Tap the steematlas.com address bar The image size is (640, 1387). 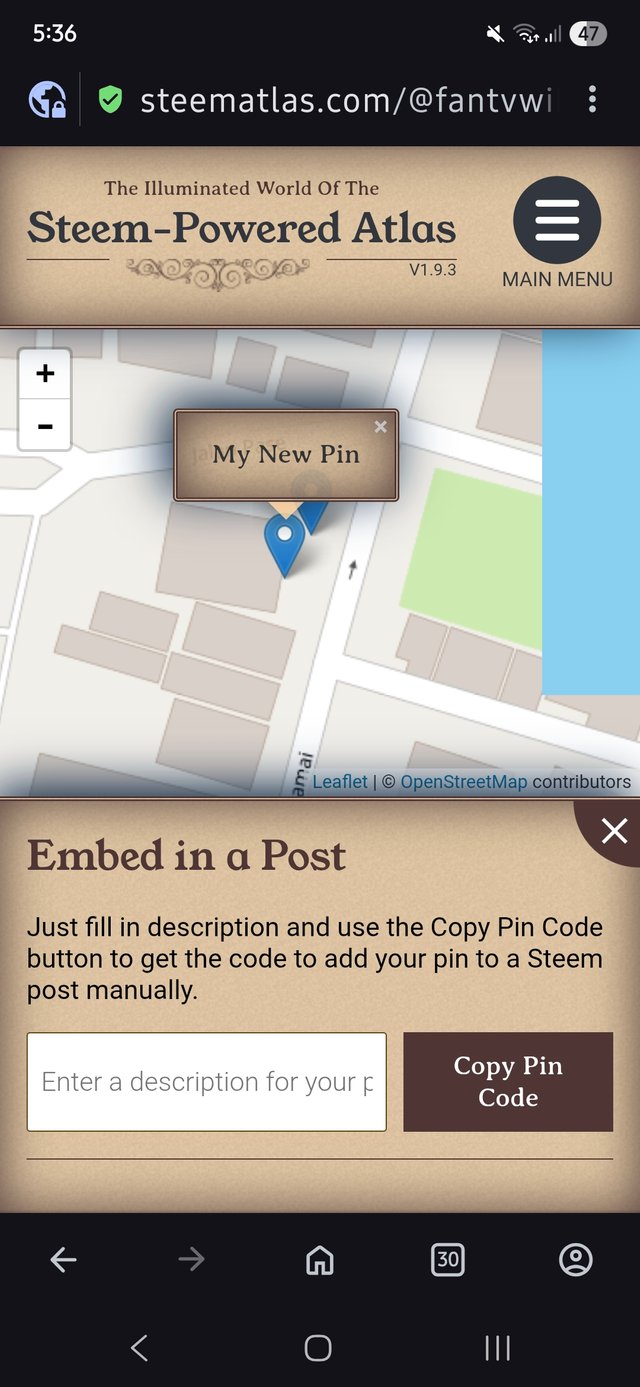click(x=345, y=100)
